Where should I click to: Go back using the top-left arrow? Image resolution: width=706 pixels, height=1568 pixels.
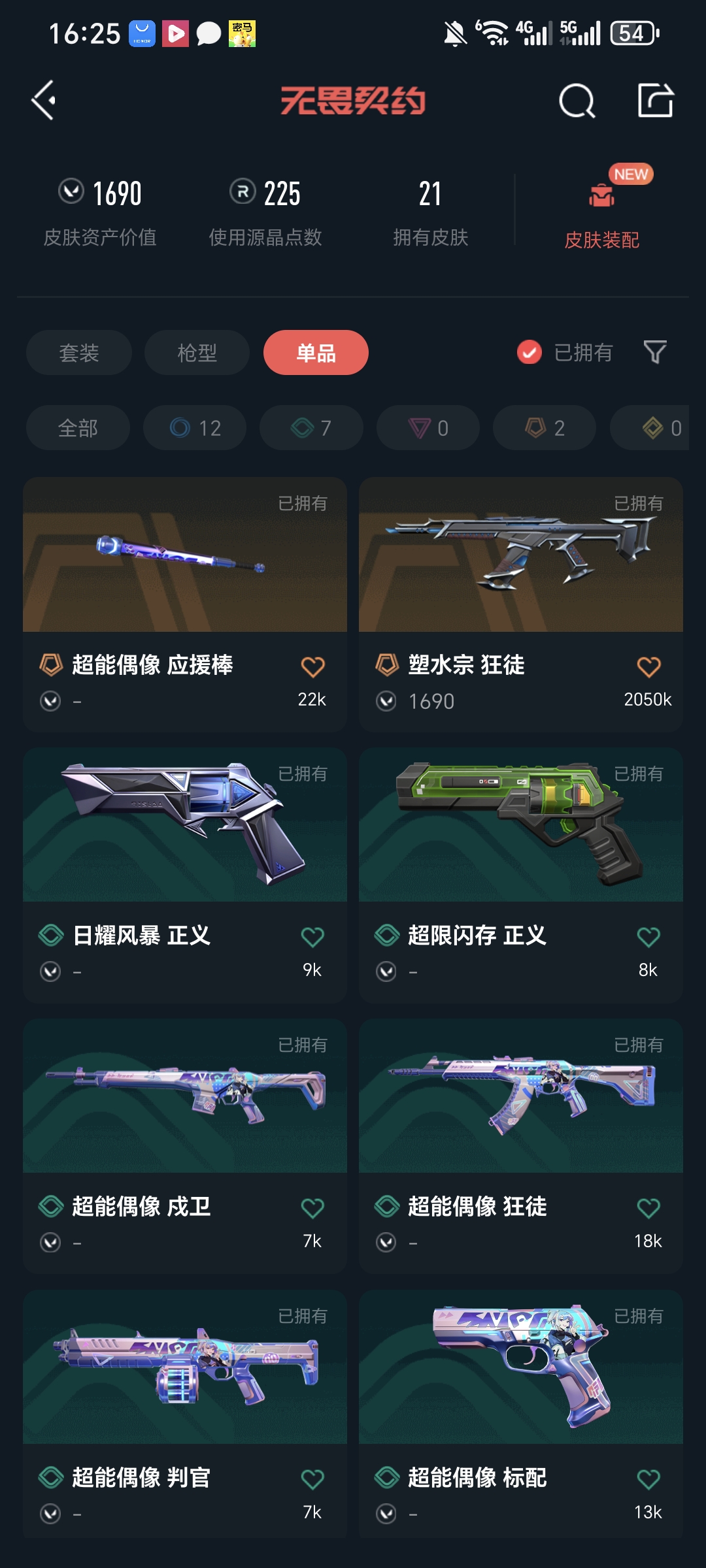point(44,101)
